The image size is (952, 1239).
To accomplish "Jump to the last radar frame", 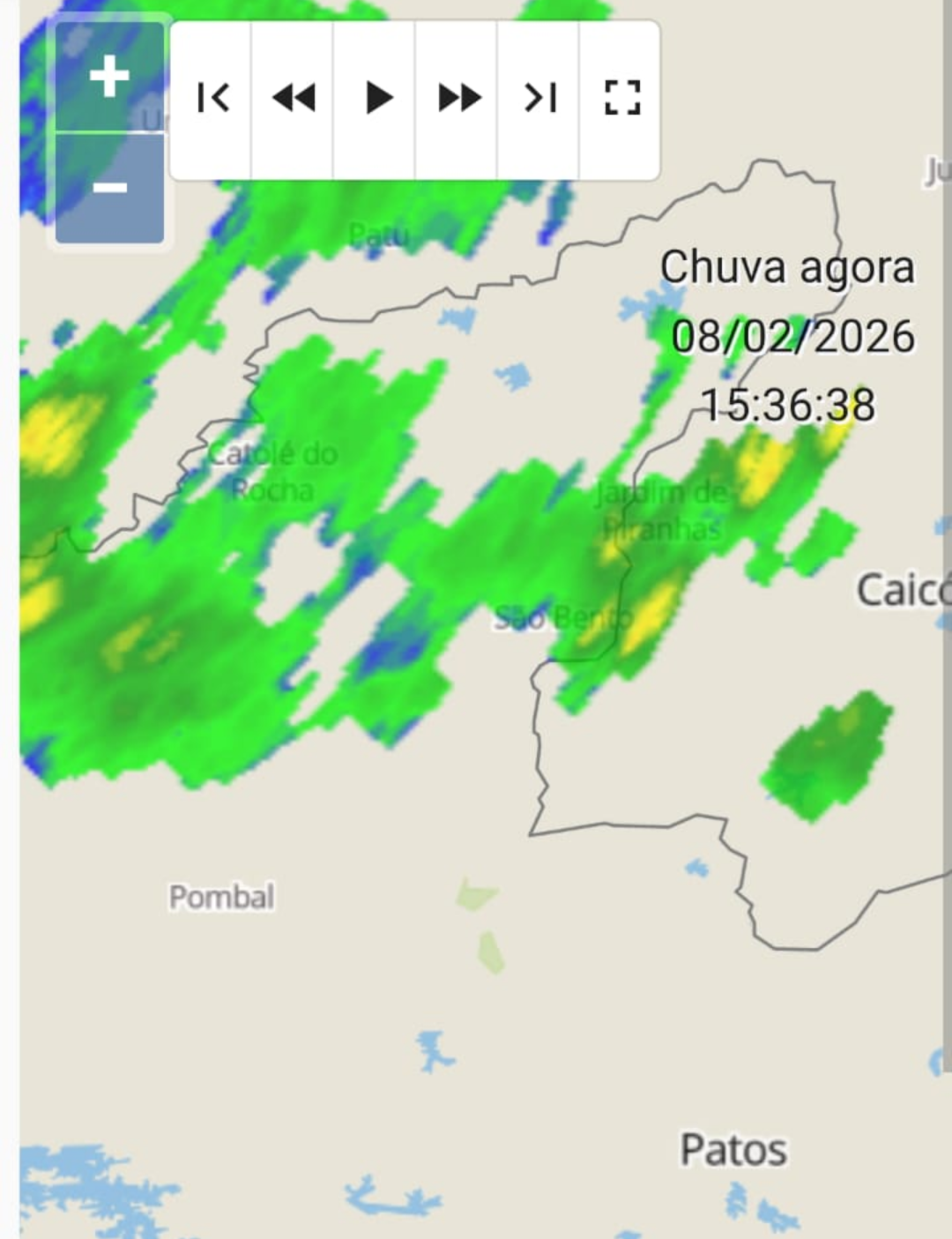I will click(539, 98).
